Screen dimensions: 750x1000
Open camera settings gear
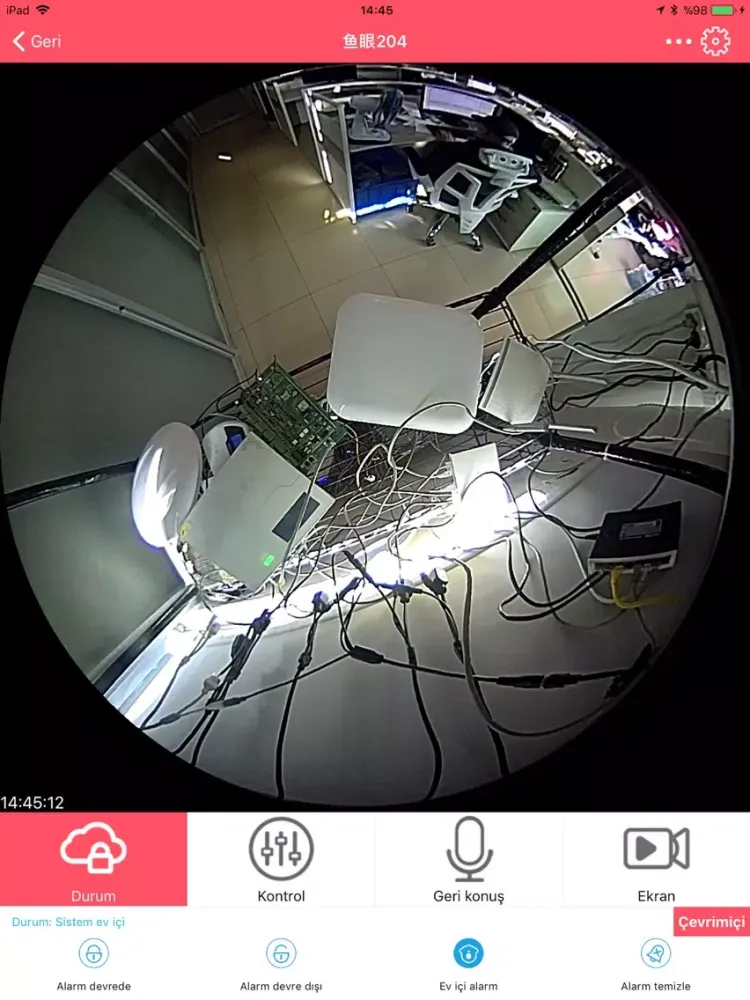pyautogui.click(x=715, y=41)
